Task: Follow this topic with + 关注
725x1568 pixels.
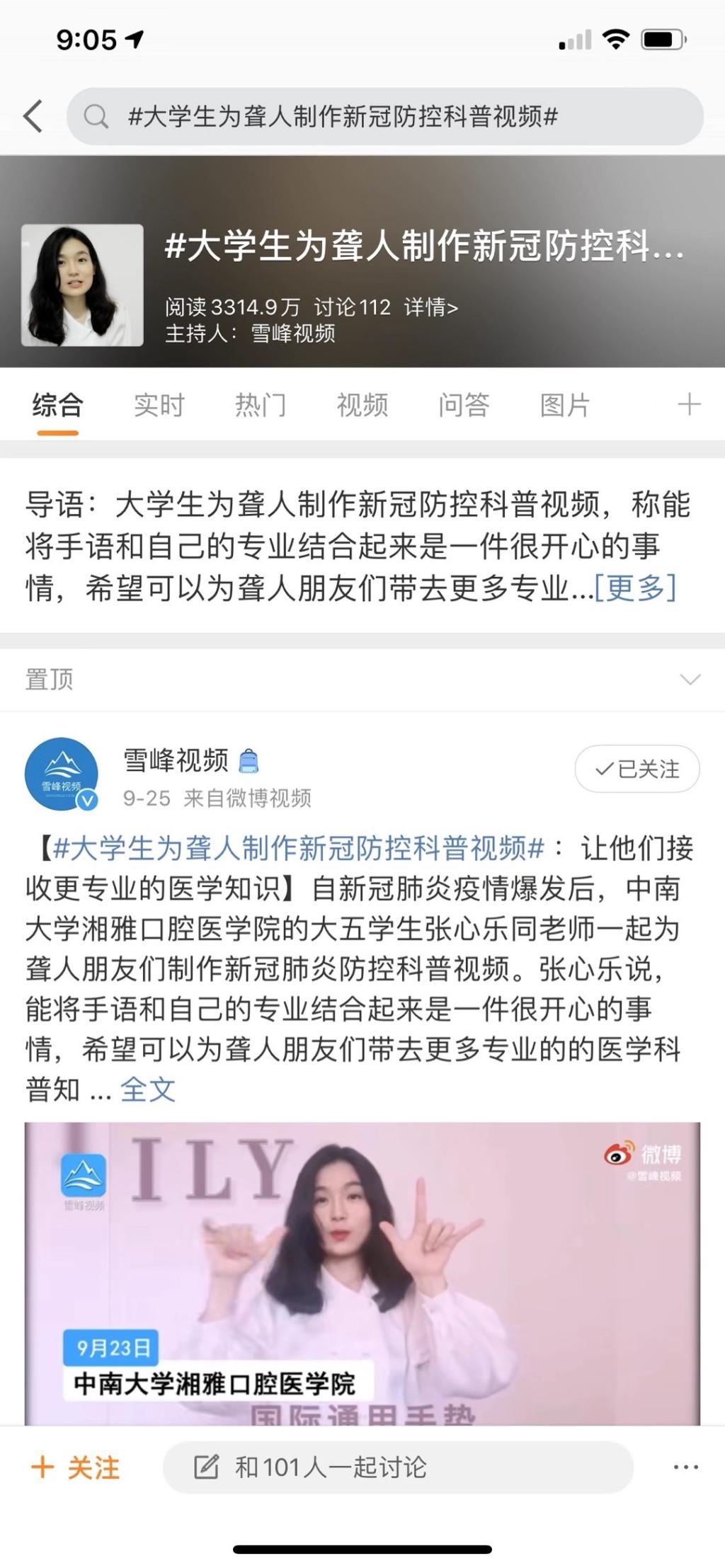Action: [x=76, y=1467]
